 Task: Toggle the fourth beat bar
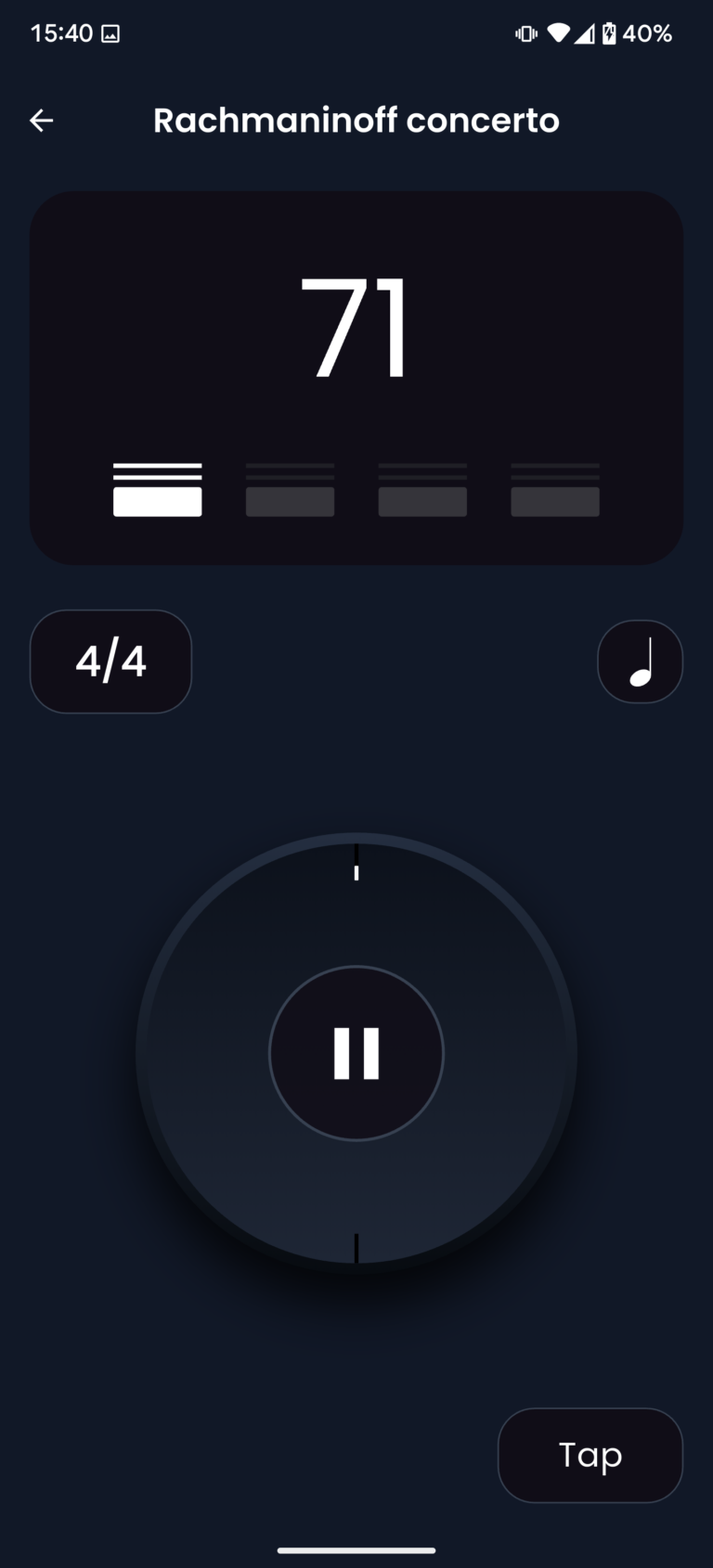(555, 490)
